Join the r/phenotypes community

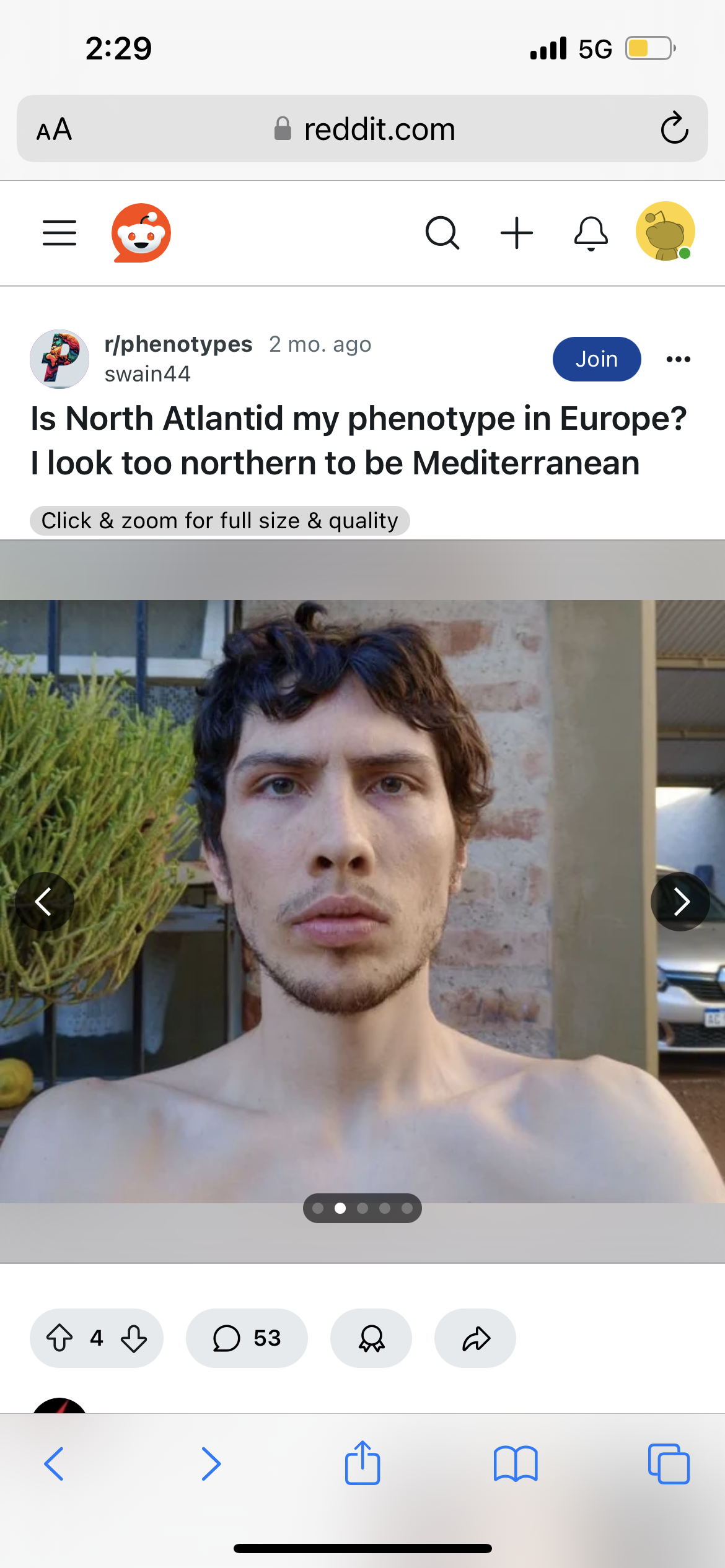596,359
